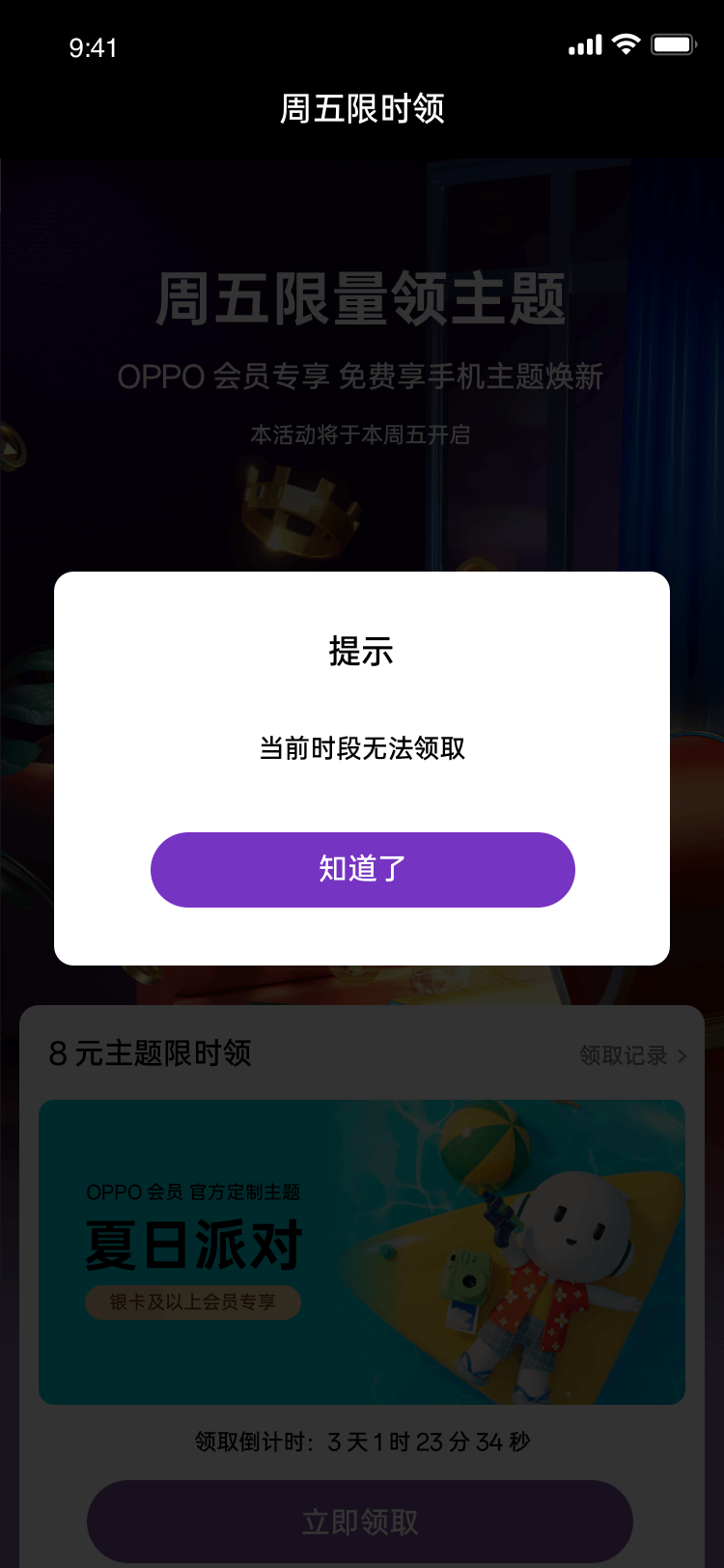724x1568 pixels.
Task: Open 领取记录 claim history
Action: (632, 1055)
